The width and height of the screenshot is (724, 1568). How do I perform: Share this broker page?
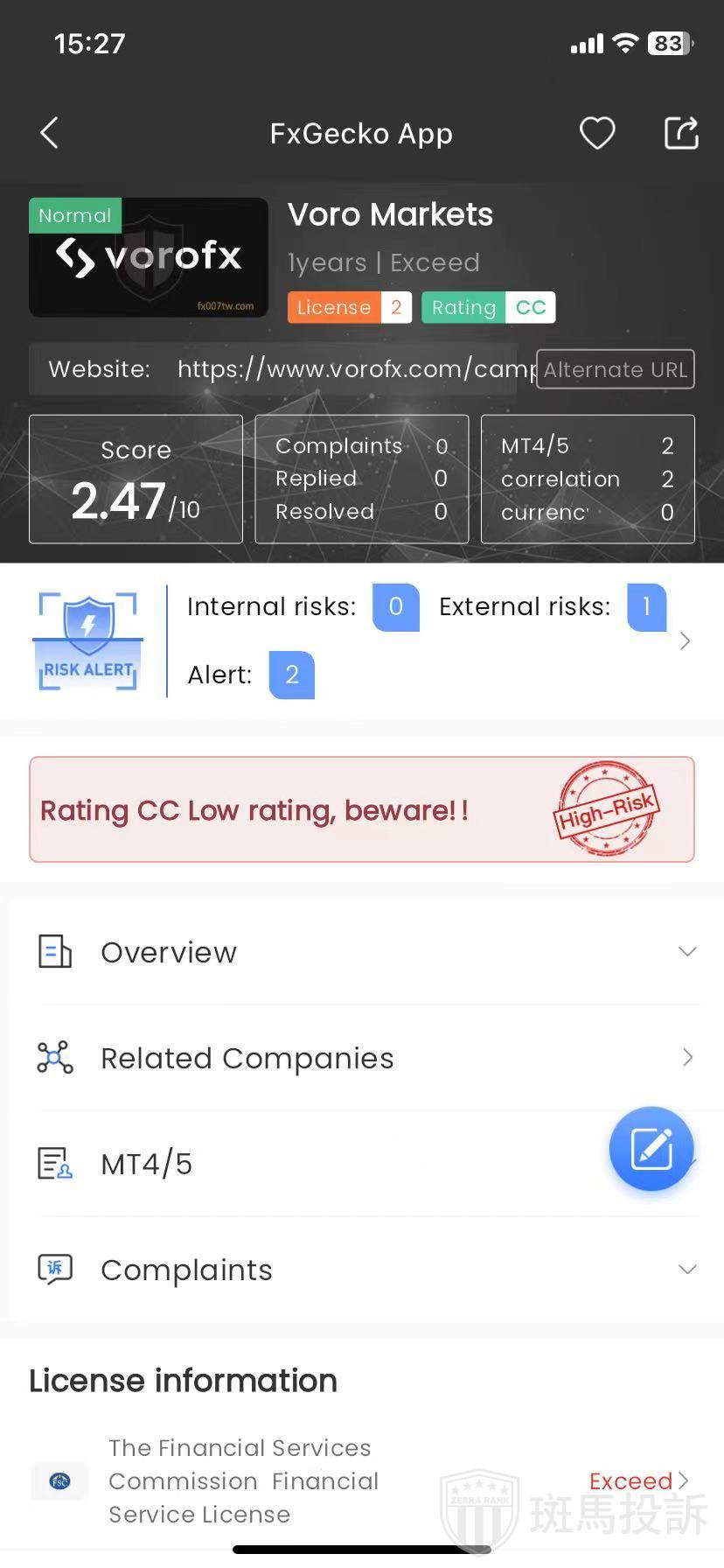tap(681, 133)
